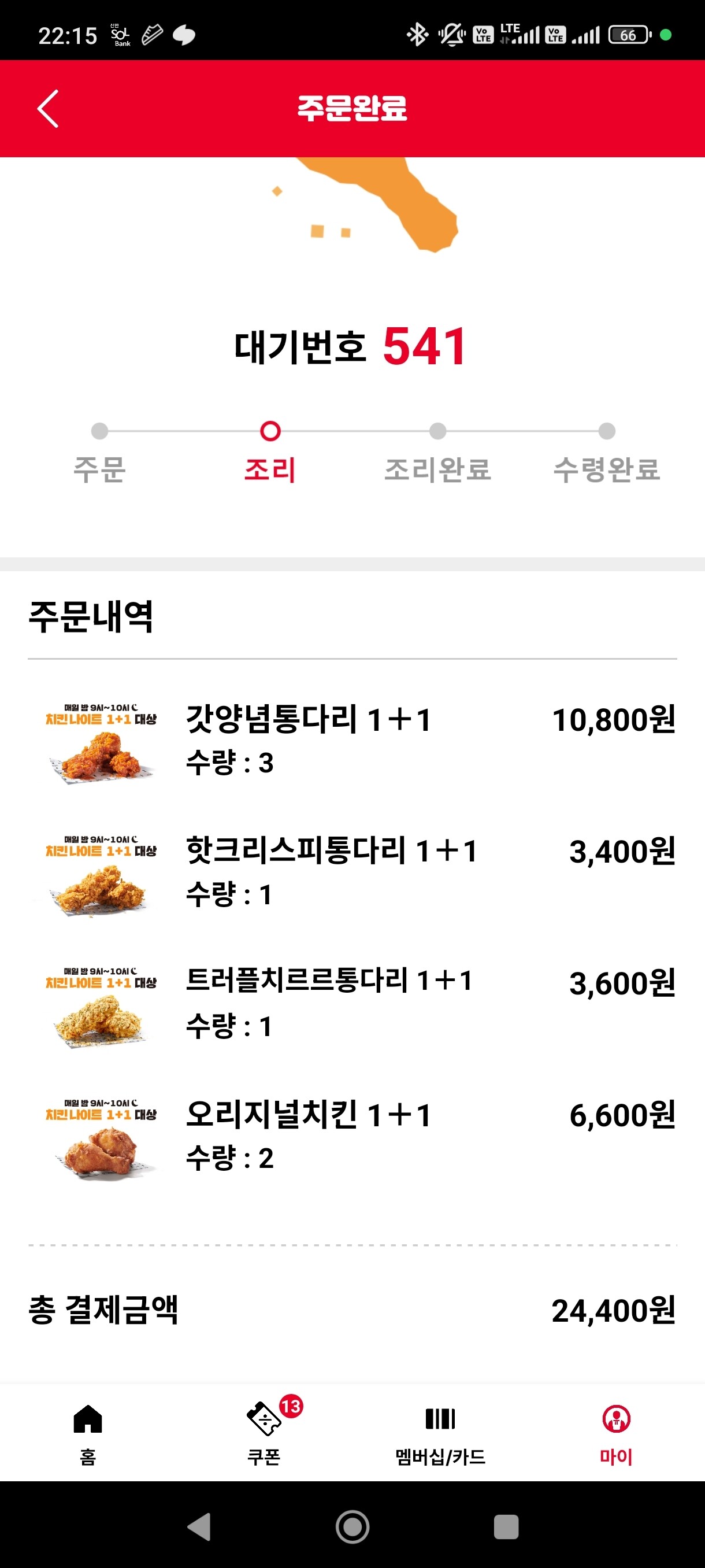The image size is (705, 1568).
Task: Tap the system home button
Action: click(353, 1526)
